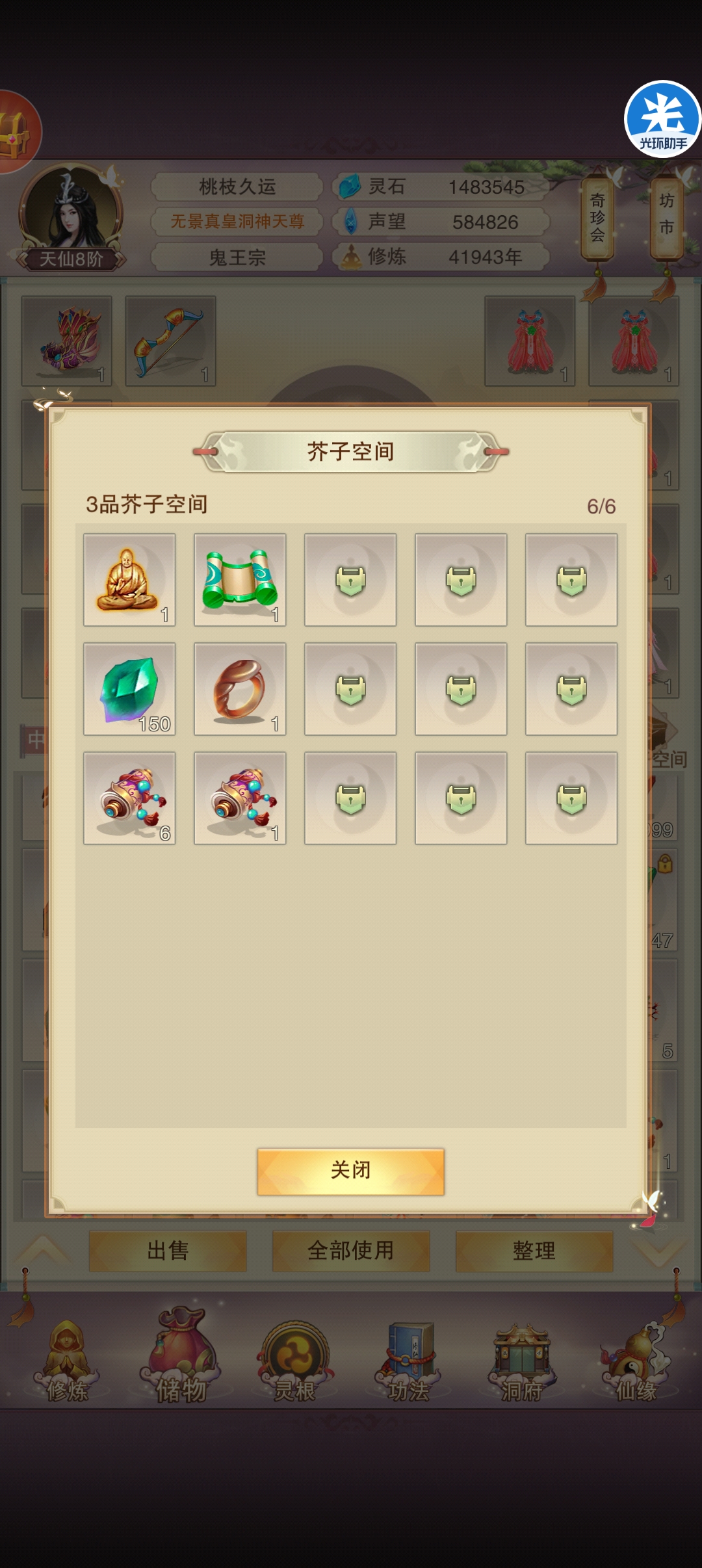Go to the 灵根 tab
Screen dimensions: 702x1568
pos(295,1361)
